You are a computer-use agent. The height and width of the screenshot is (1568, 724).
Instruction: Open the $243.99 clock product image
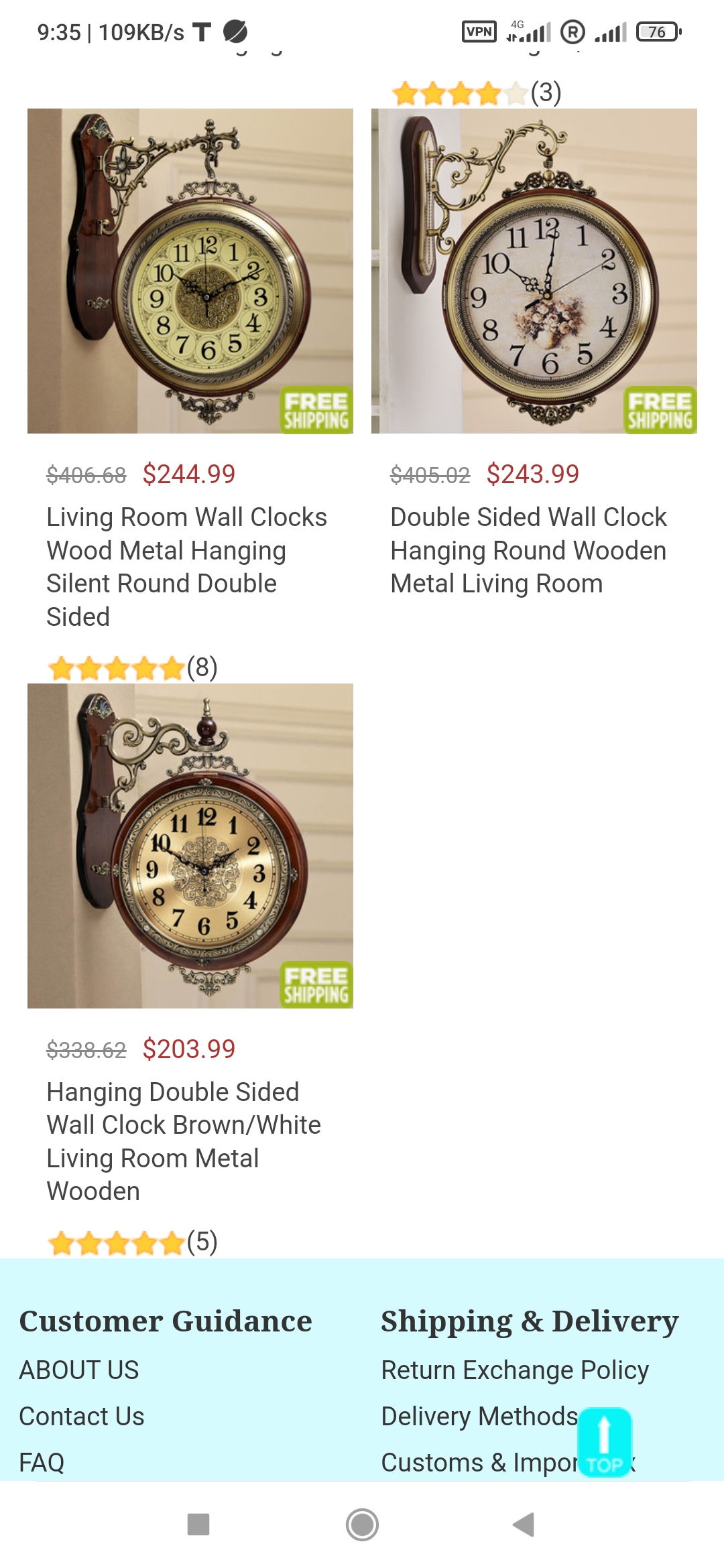(x=534, y=271)
